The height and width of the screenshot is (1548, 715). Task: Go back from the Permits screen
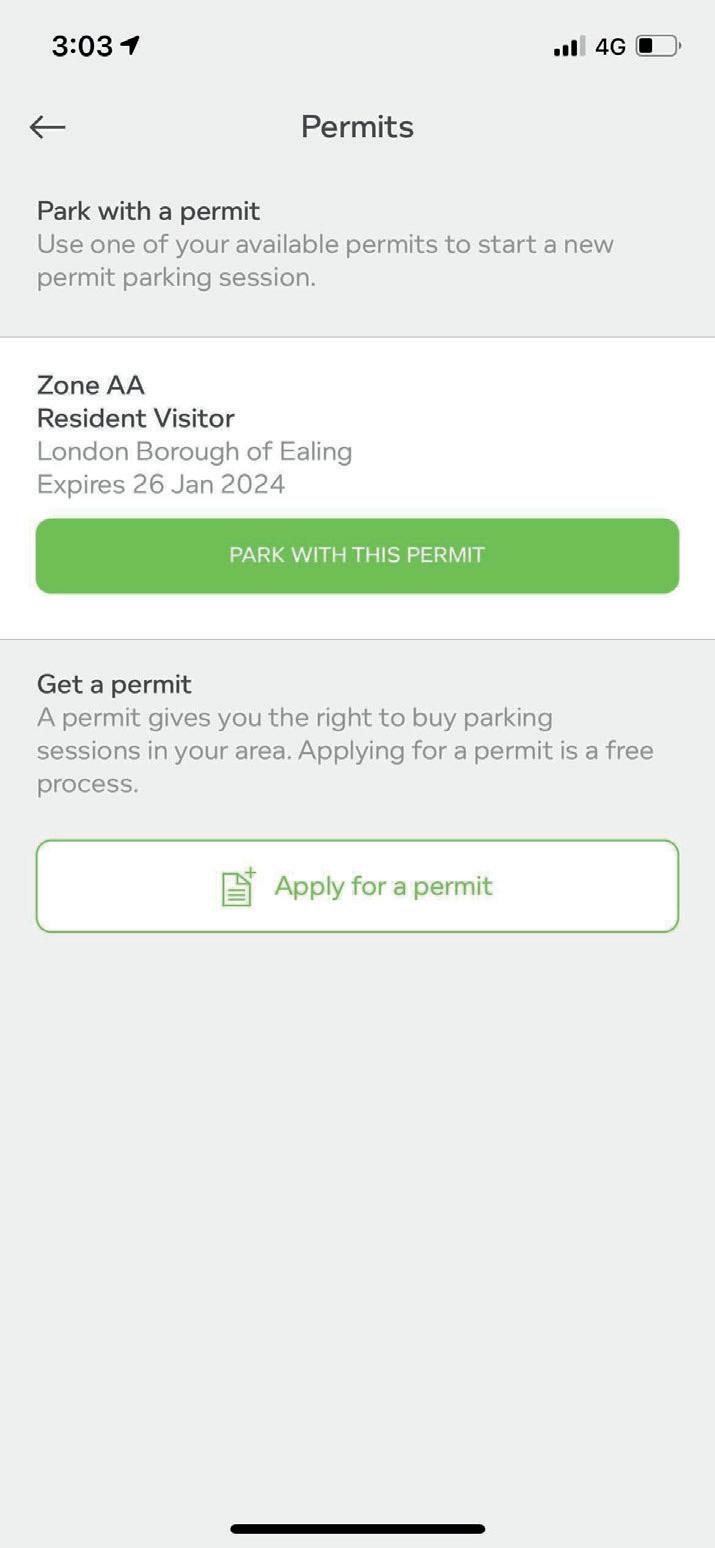pyautogui.click(x=47, y=127)
